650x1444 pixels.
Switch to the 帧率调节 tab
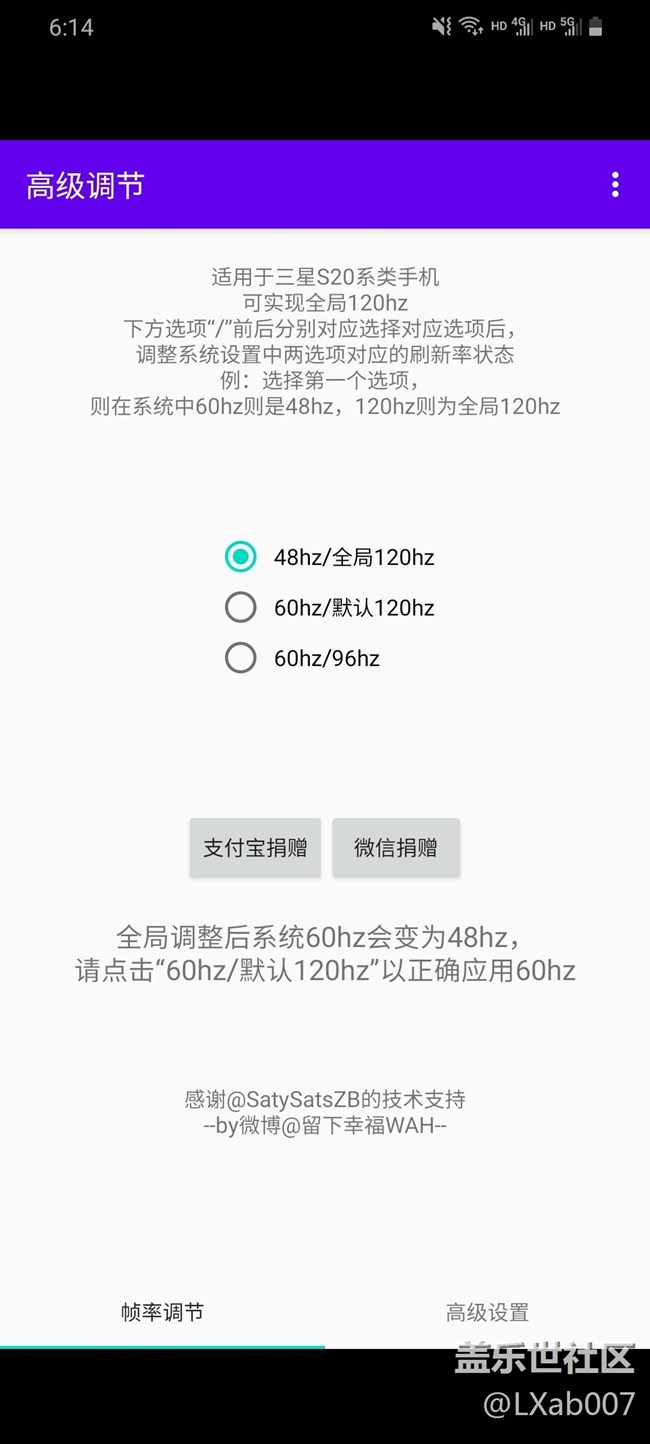tap(162, 1312)
